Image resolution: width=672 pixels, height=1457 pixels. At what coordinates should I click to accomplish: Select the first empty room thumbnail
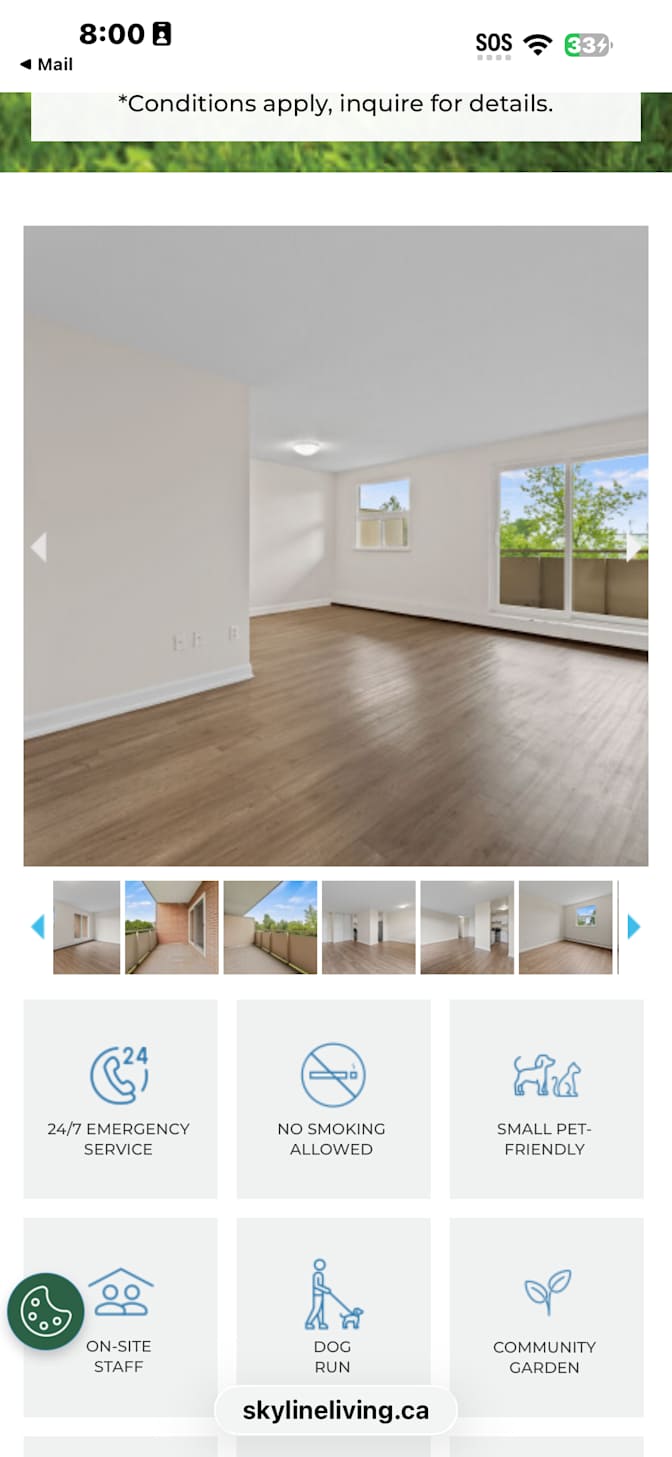[86, 927]
